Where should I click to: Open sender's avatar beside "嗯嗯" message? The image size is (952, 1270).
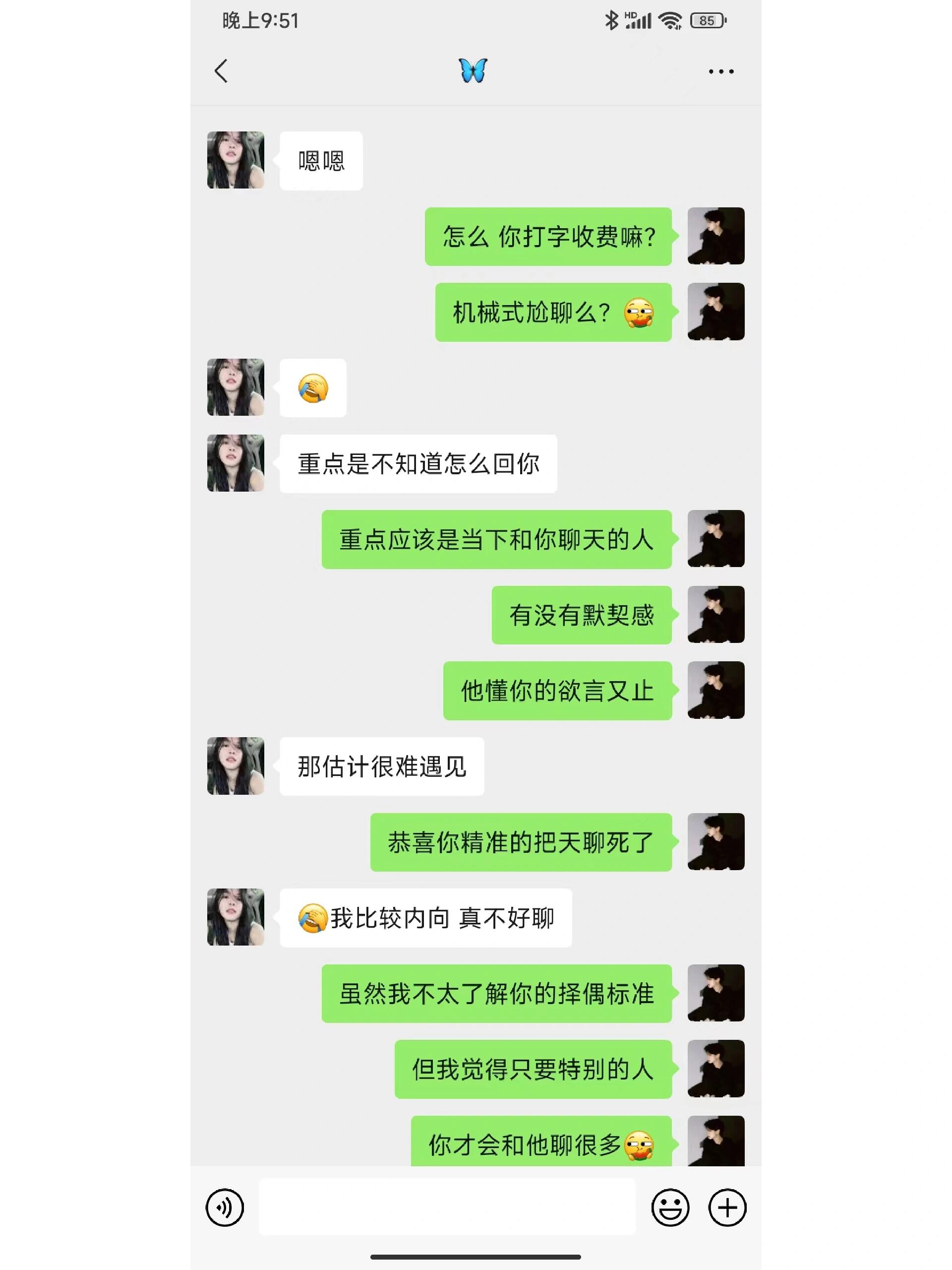click(236, 160)
